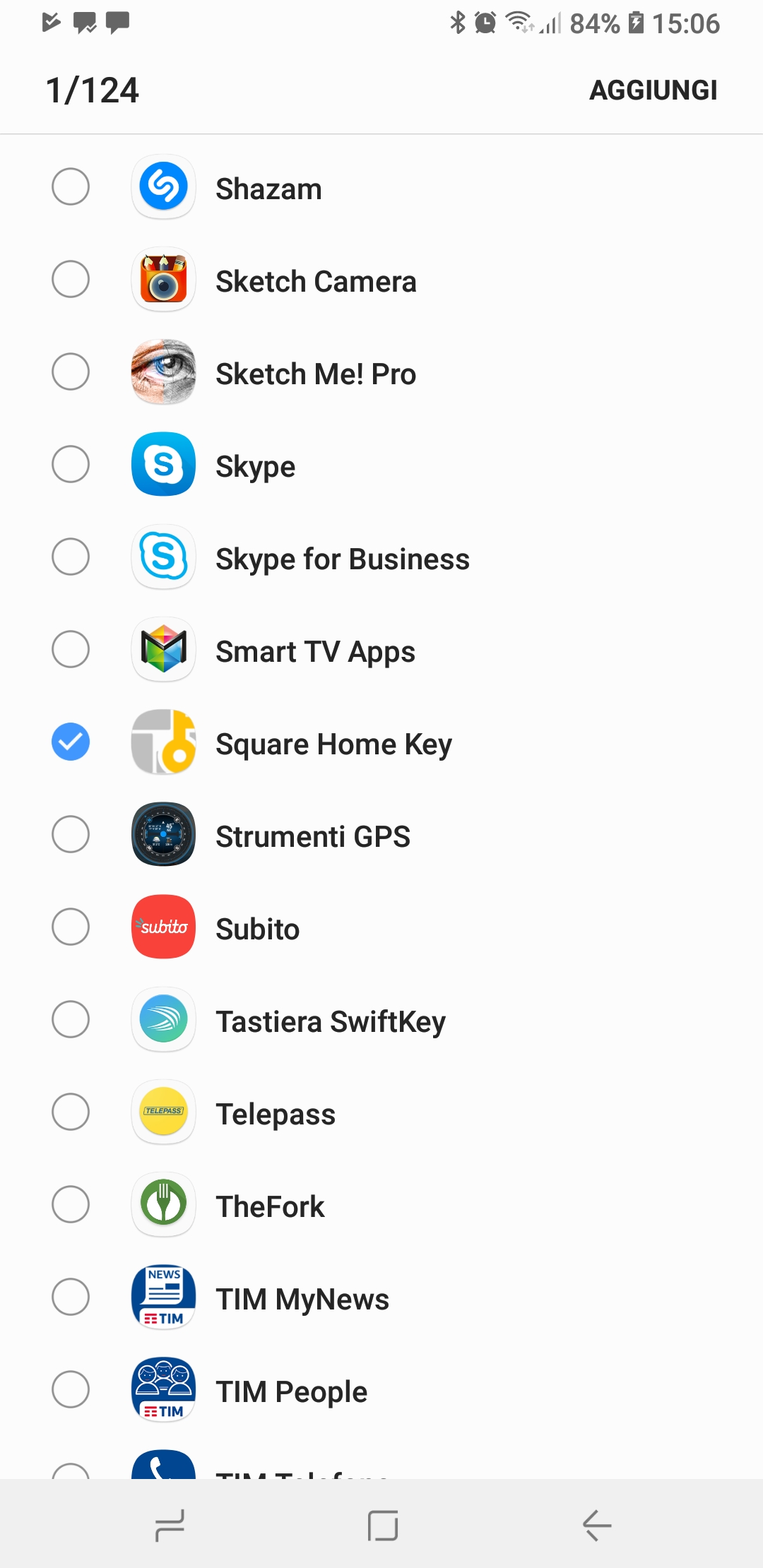Tick the Telepass checkbox
The height and width of the screenshot is (1568, 763).
coord(71,1112)
